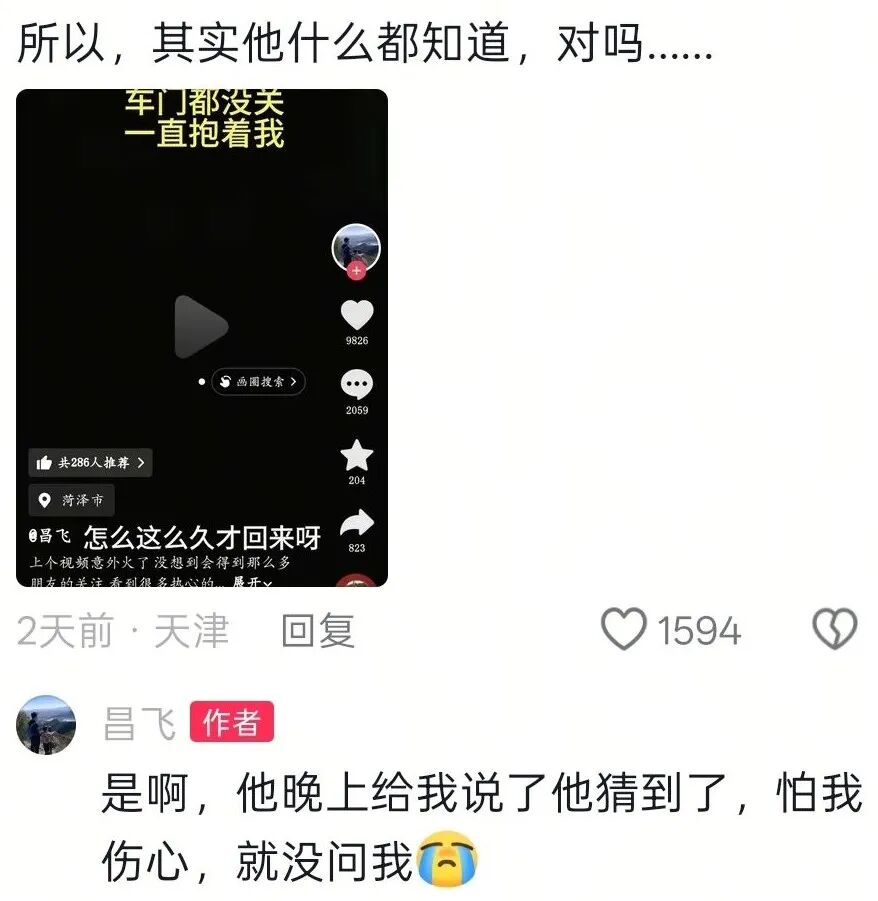Like the comment with 1594 likes
Viewport: 878px width, 901px height.
pyautogui.click(x=625, y=631)
